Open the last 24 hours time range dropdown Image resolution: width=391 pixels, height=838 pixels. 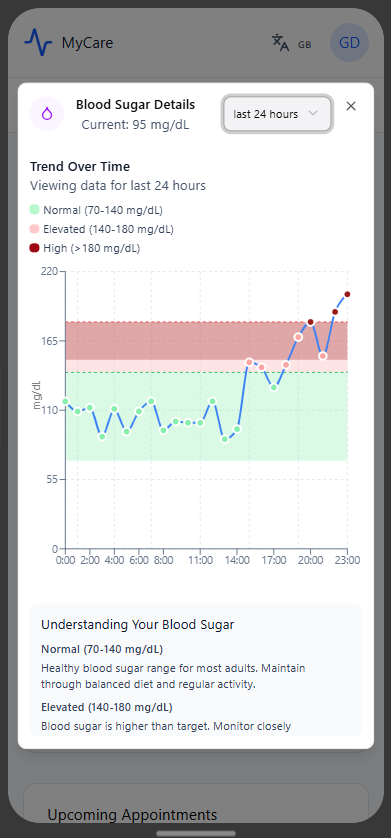[278, 114]
